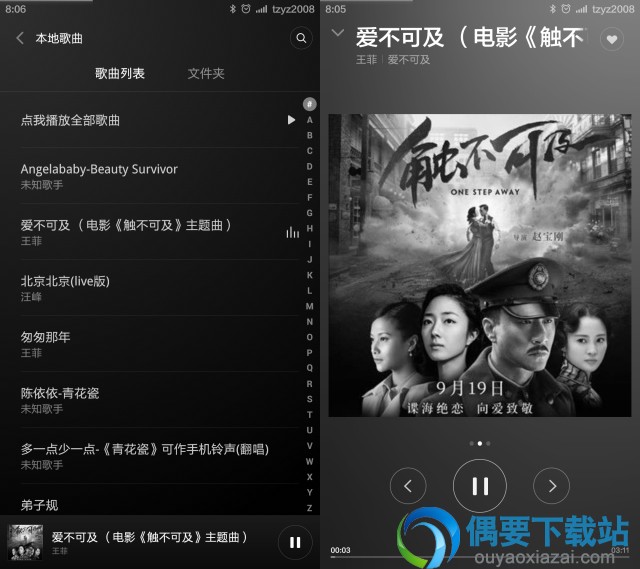
Task: Open the mini player album thumbnail
Action: click(x=24, y=541)
